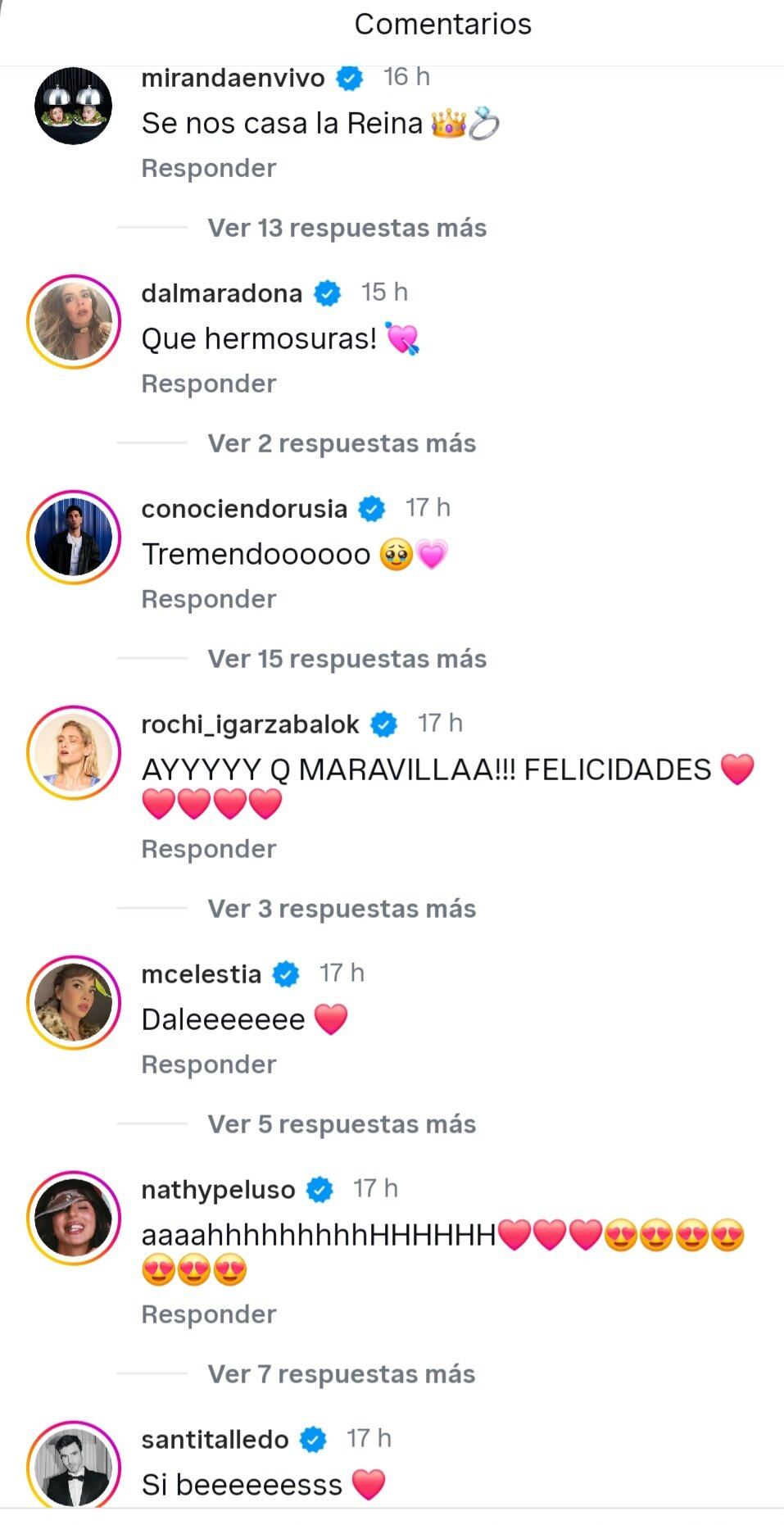Image resolution: width=784 pixels, height=1525 pixels.
Task: Click rochi_igarzabalok's verification checkmark icon
Action: 384,723
